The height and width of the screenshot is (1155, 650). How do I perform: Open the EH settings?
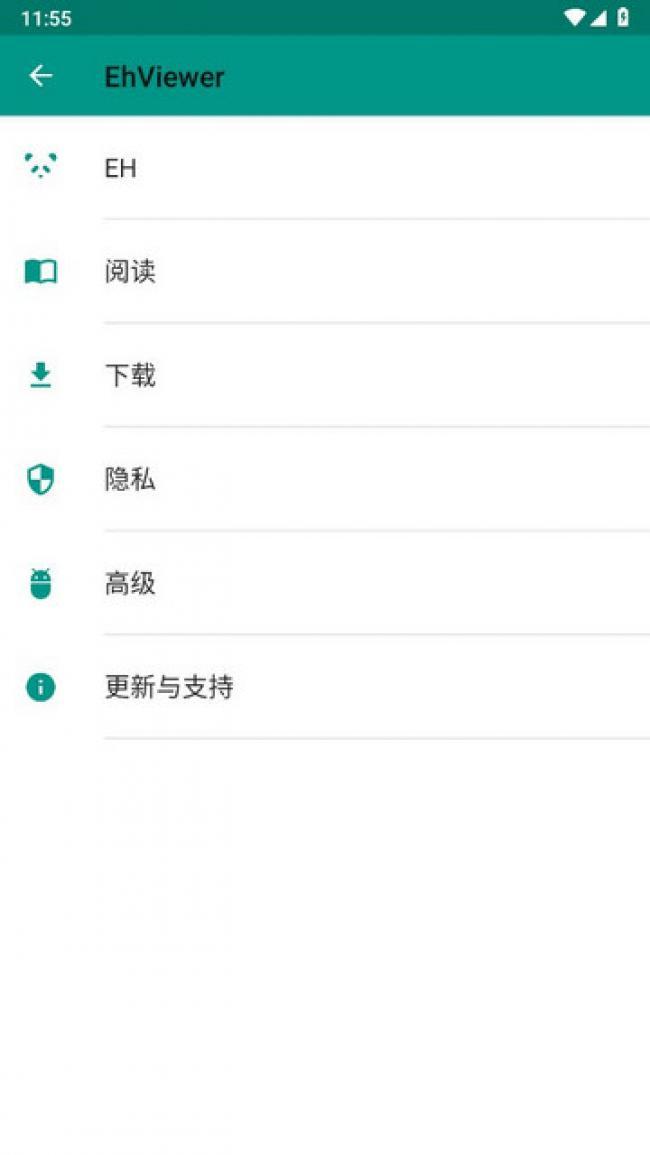tap(325, 168)
